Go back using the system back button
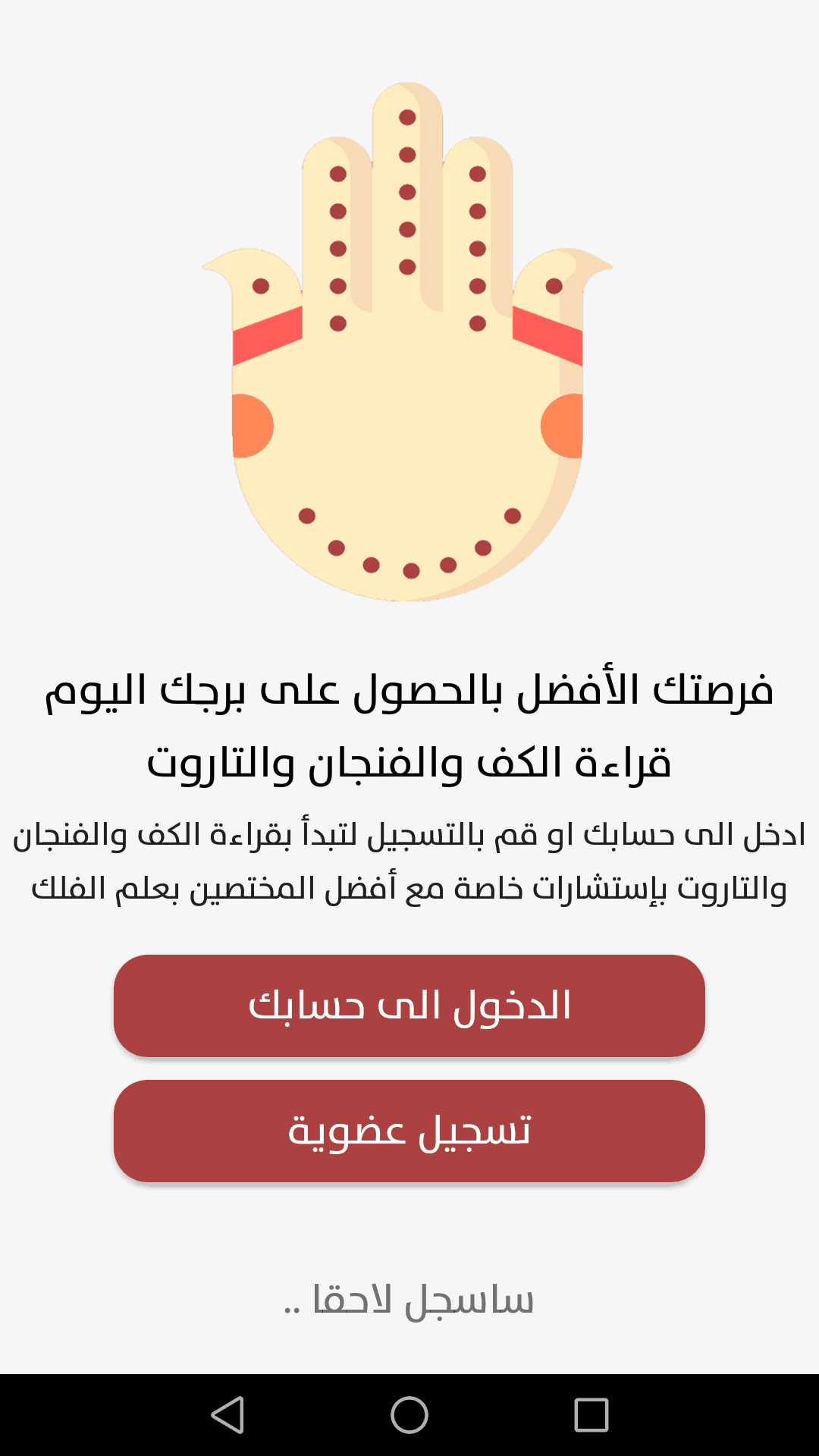The height and width of the screenshot is (1456, 819). tap(227, 1415)
